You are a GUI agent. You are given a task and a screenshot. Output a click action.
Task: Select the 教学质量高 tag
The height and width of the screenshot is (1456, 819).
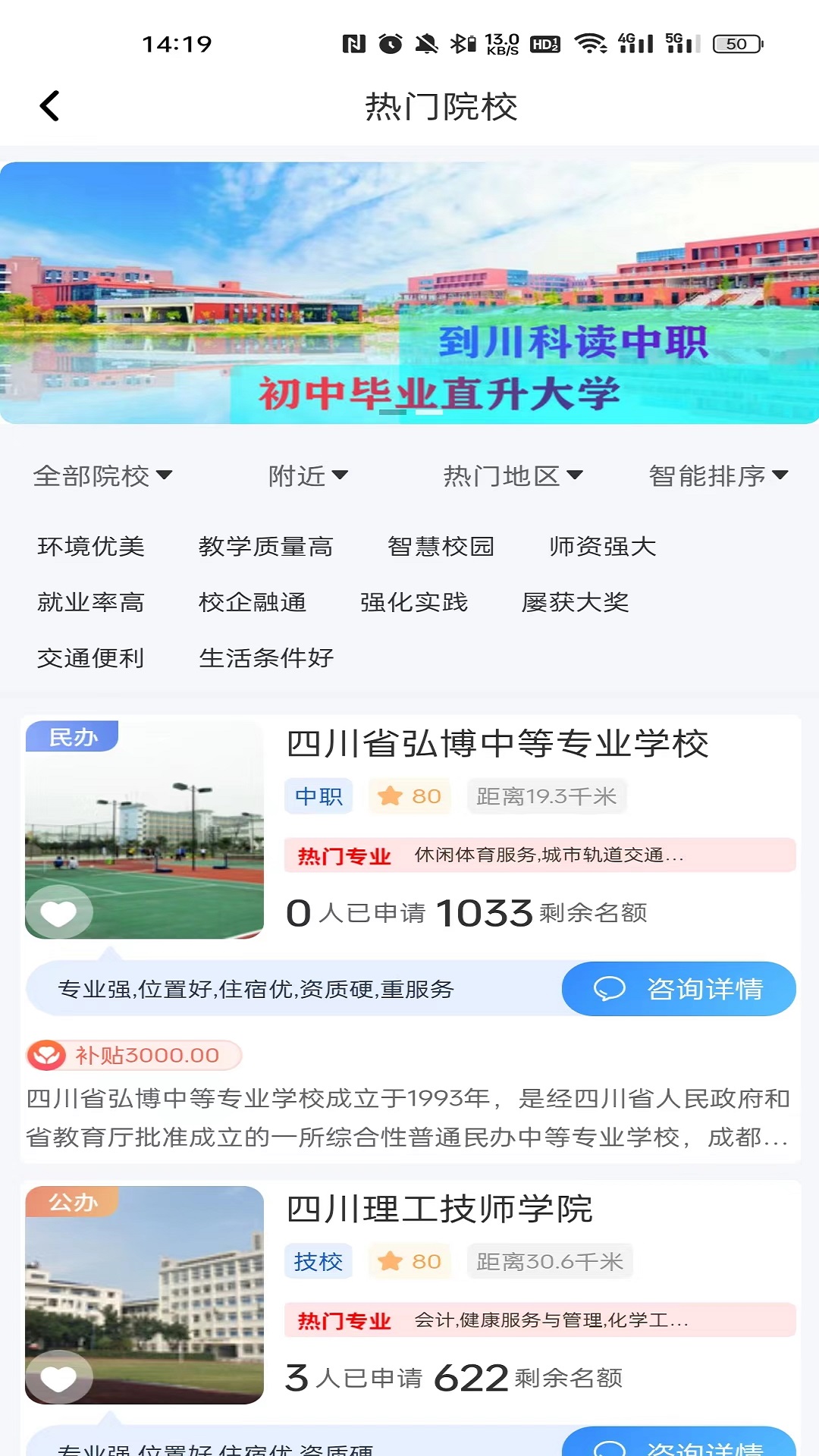tap(265, 547)
